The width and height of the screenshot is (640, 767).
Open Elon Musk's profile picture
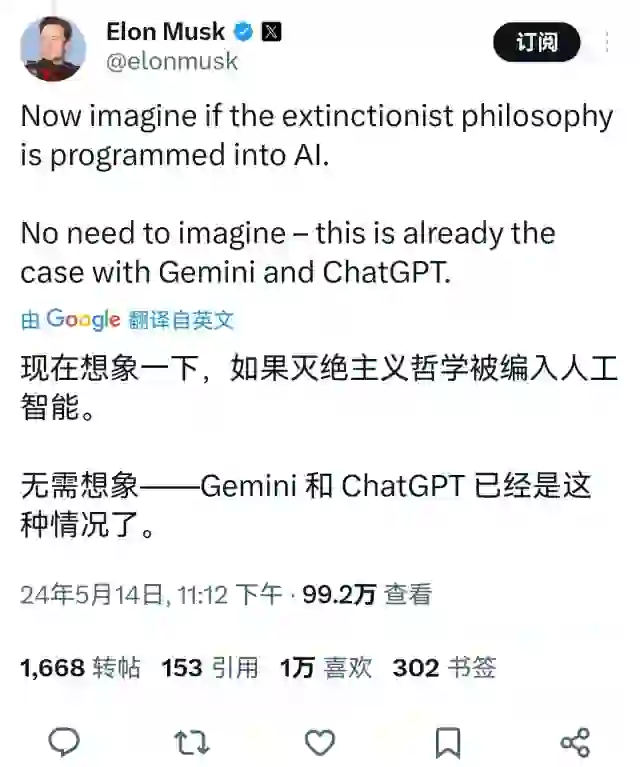[x=52, y=48]
